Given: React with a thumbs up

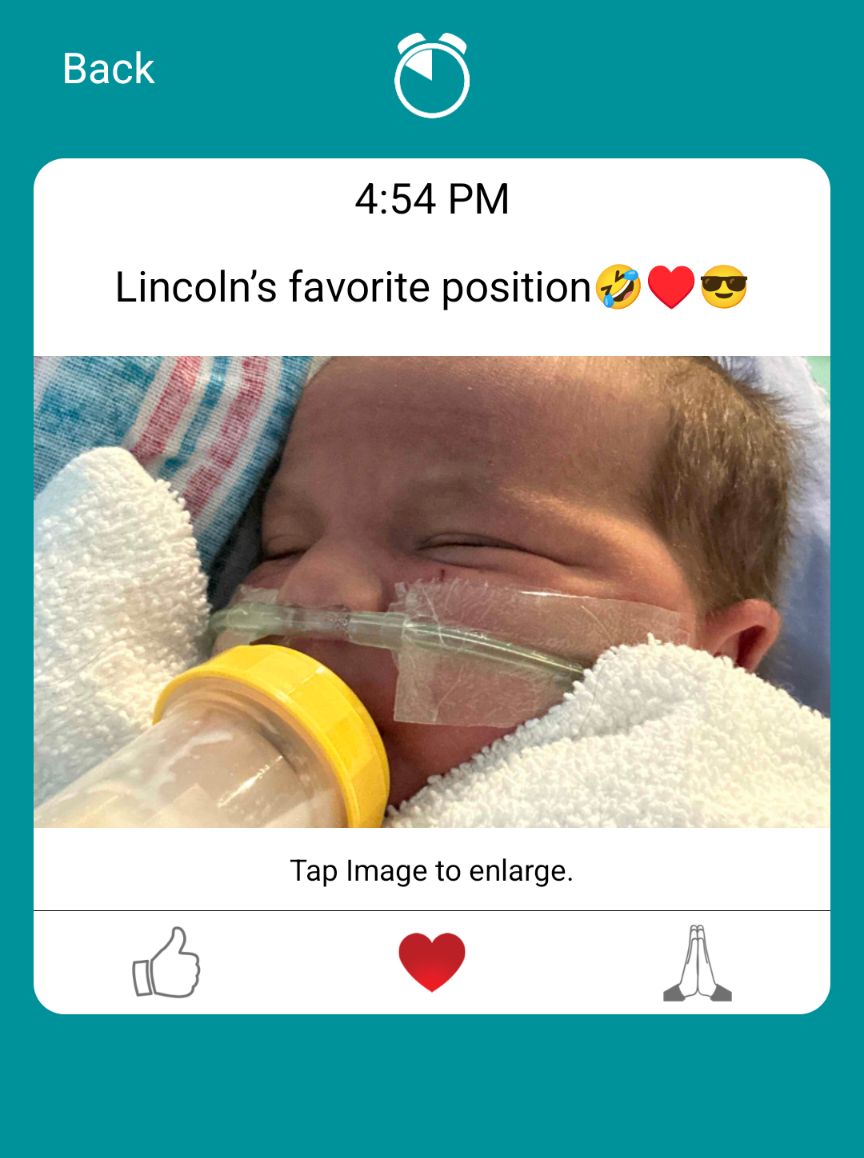Looking at the screenshot, I should [166, 962].
